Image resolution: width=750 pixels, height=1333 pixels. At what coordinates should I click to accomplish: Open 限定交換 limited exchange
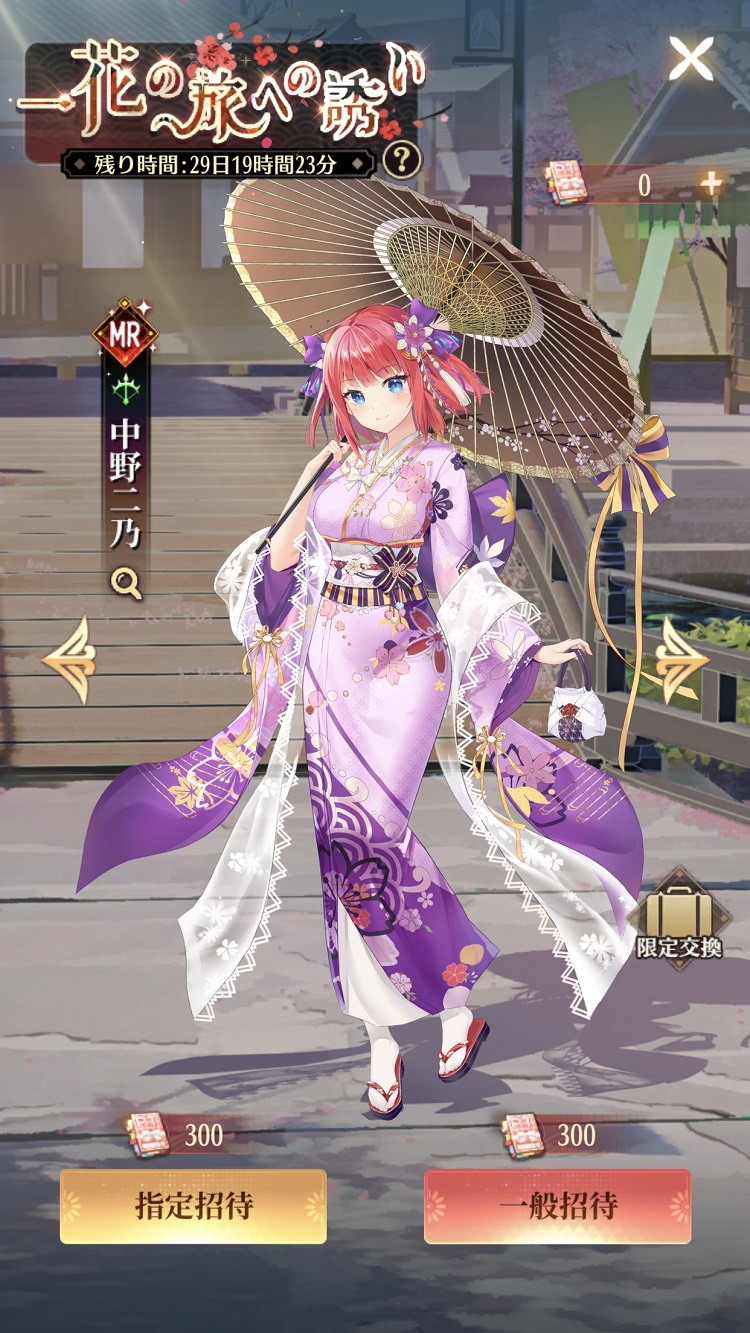[x=678, y=918]
